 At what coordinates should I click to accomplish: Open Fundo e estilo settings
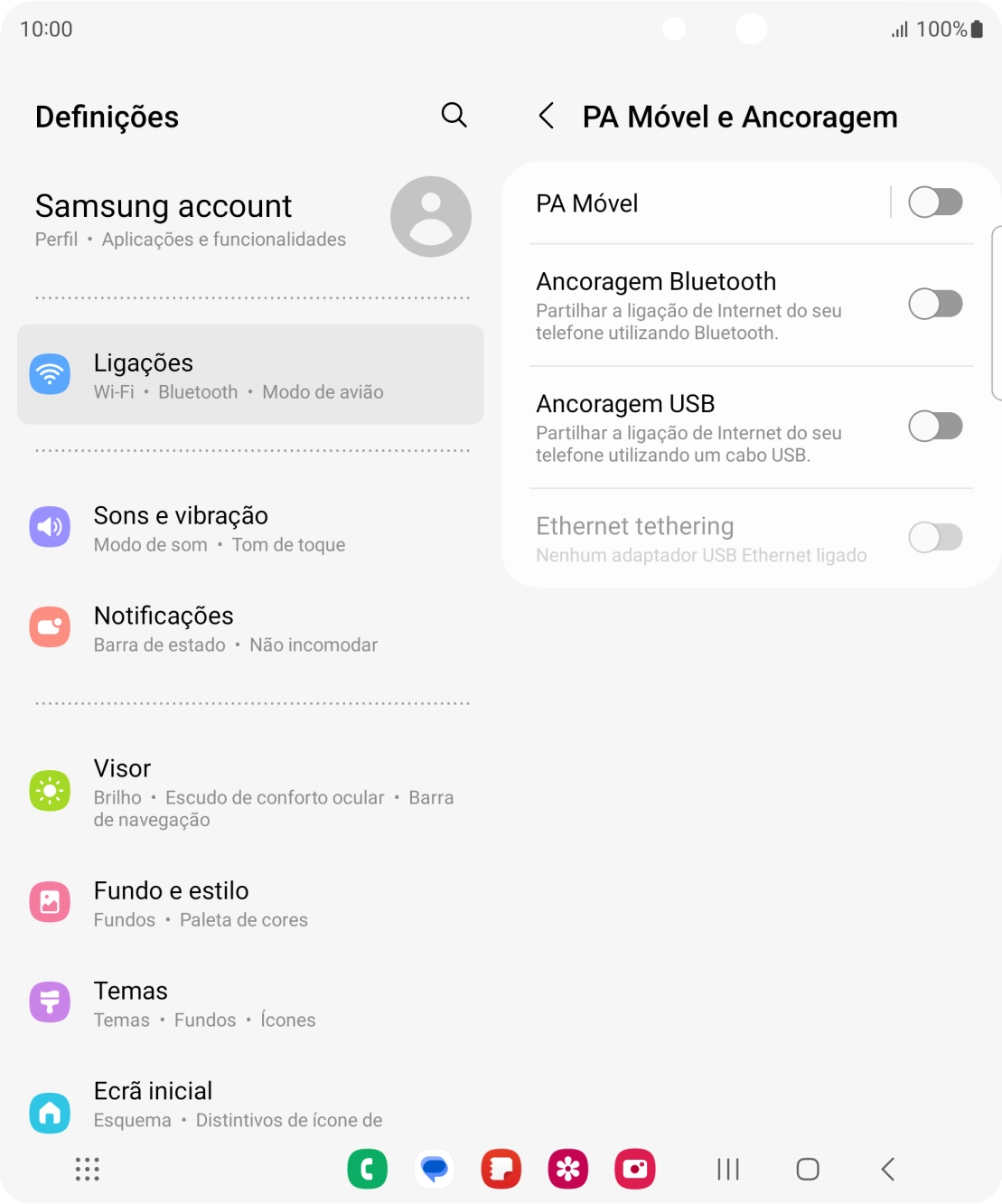250,904
